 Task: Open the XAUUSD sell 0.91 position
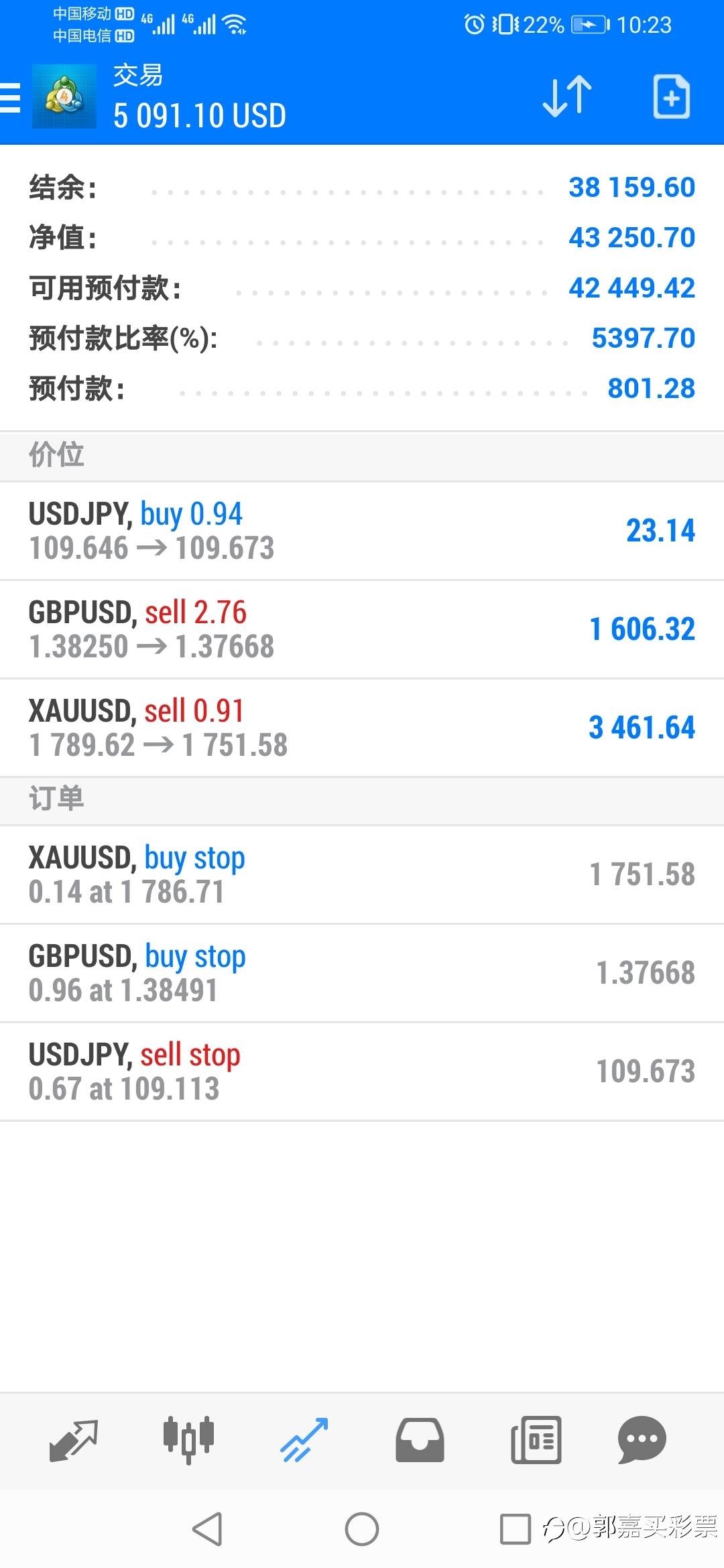[x=362, y=728]
